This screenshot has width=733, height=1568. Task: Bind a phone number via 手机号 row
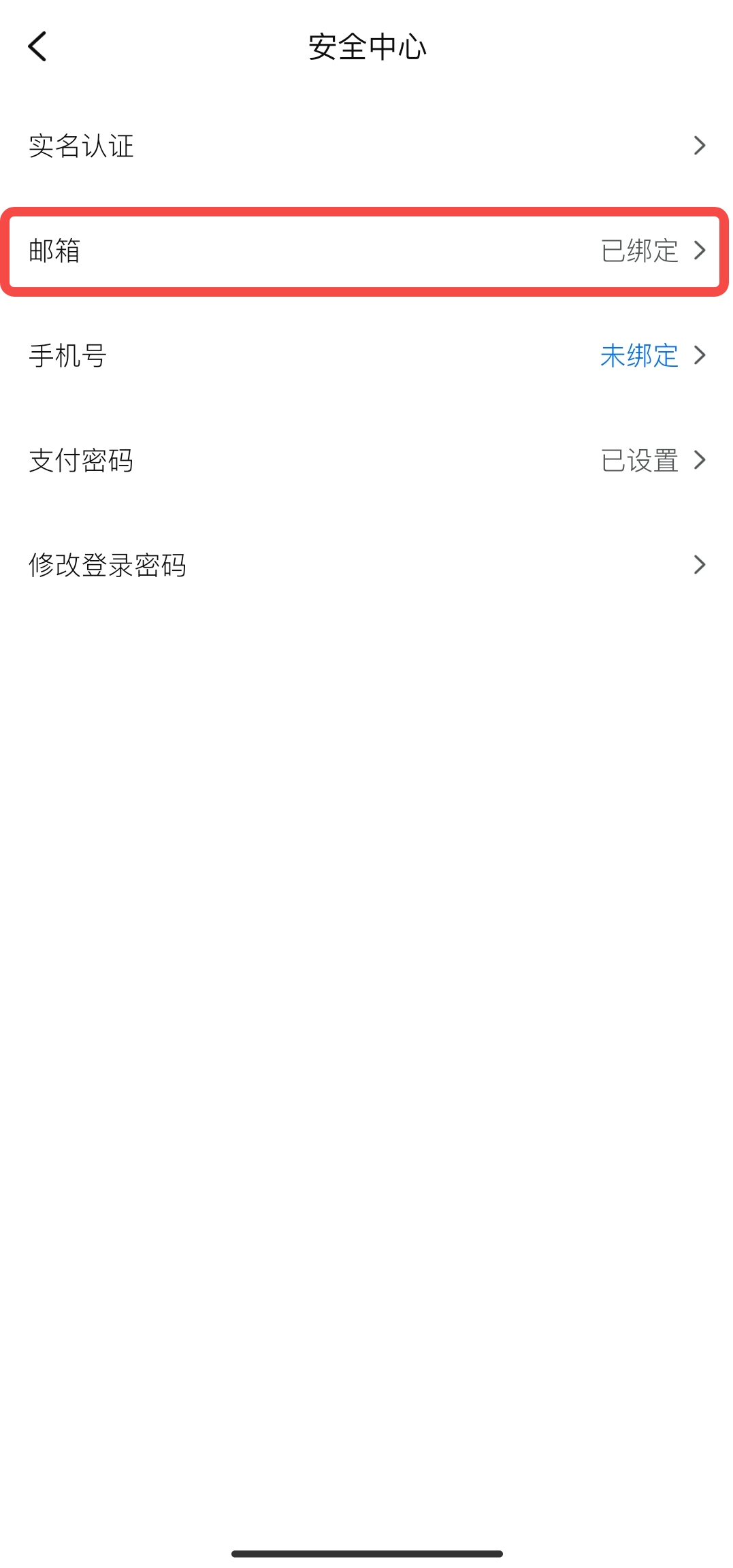click(x=366, y=355)
